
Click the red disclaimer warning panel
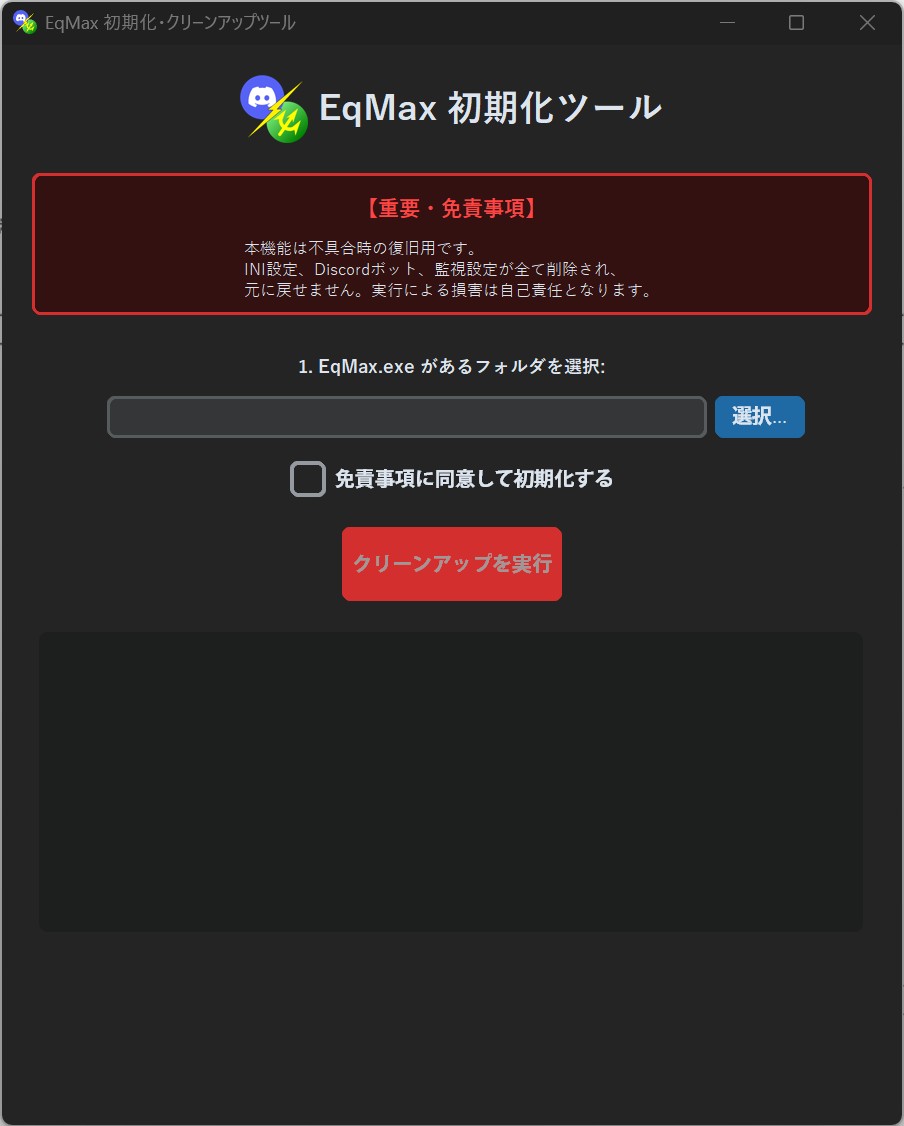pos(451,243)
